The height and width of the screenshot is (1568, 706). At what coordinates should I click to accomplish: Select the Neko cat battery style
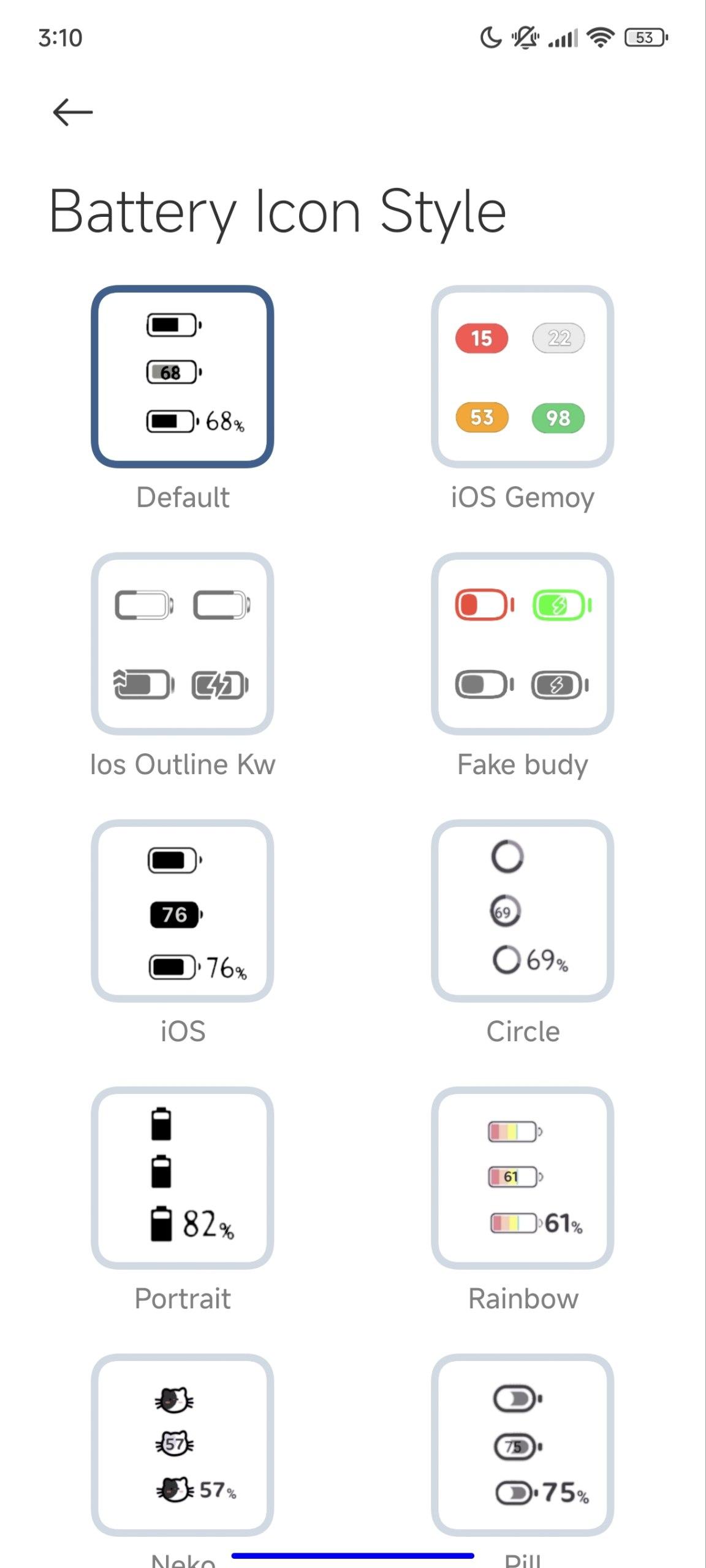tap(183, 1445)
